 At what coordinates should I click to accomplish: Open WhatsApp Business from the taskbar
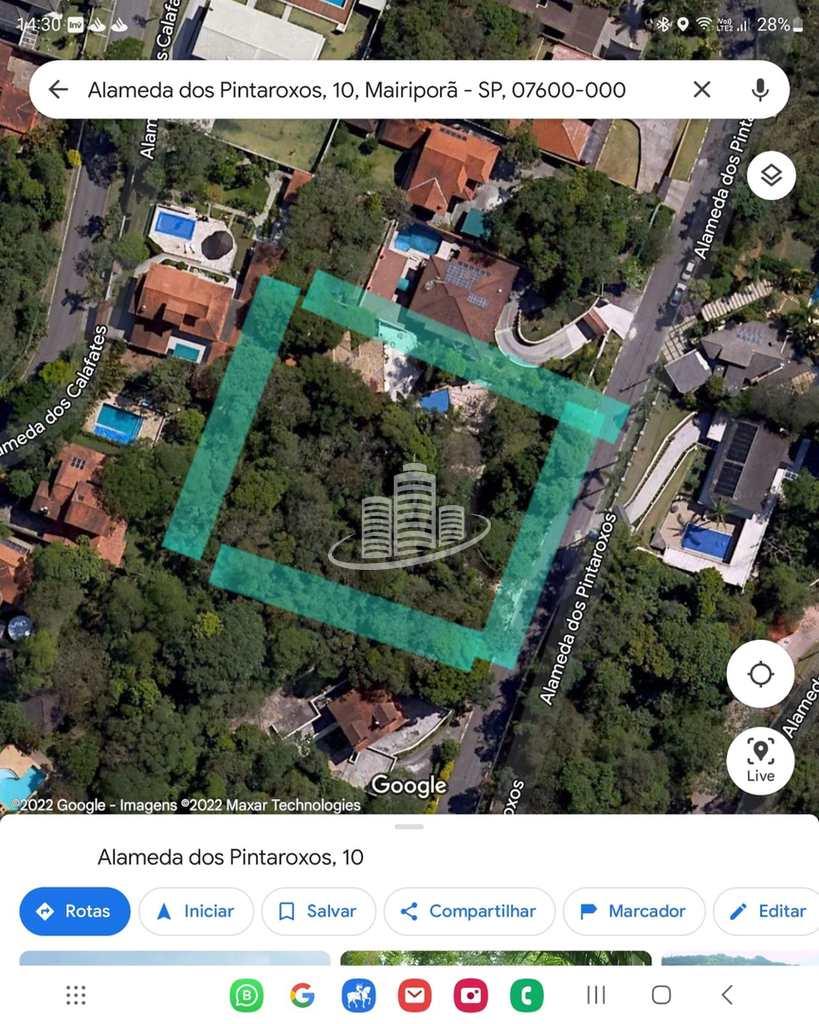point(246,994)
